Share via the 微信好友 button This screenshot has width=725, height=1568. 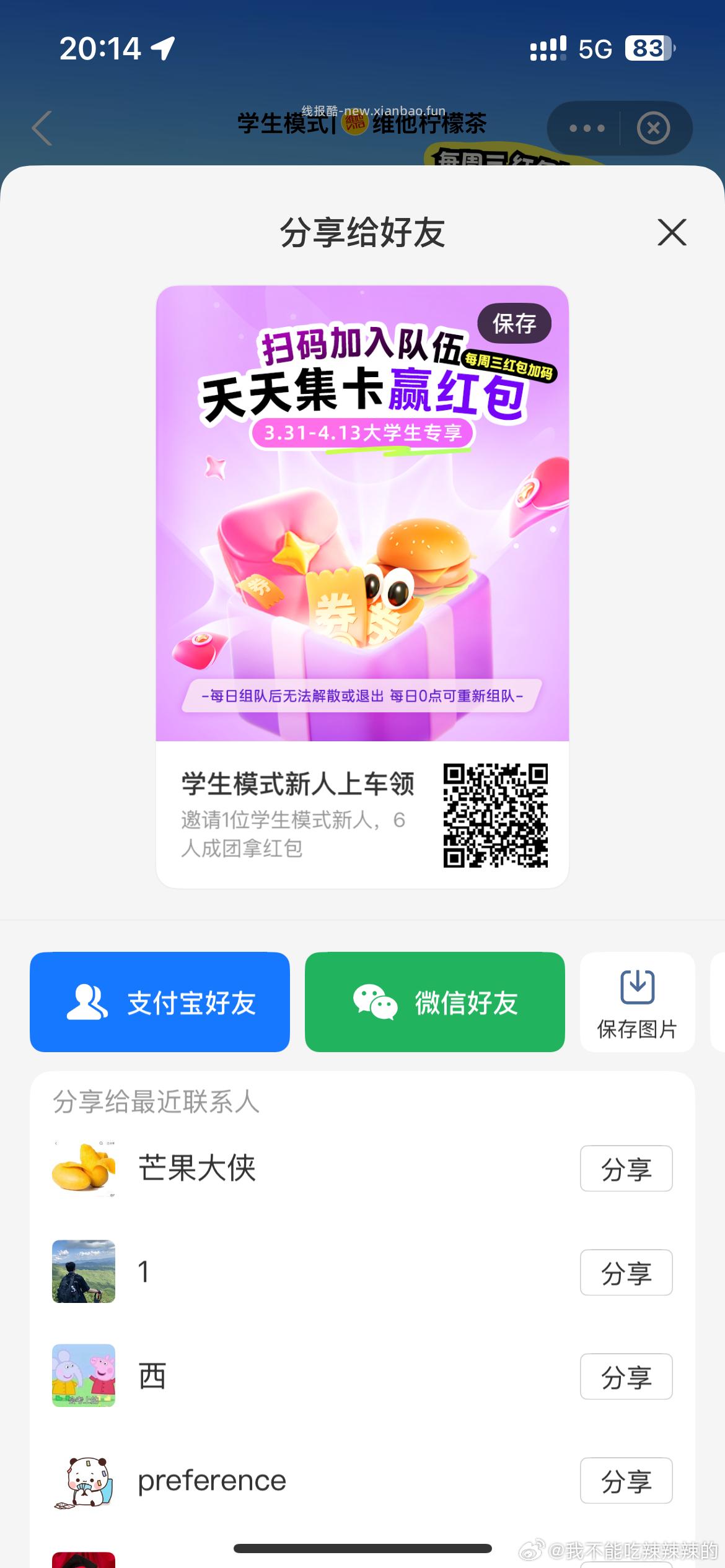pyautogui.click(x=434, y=1002)
